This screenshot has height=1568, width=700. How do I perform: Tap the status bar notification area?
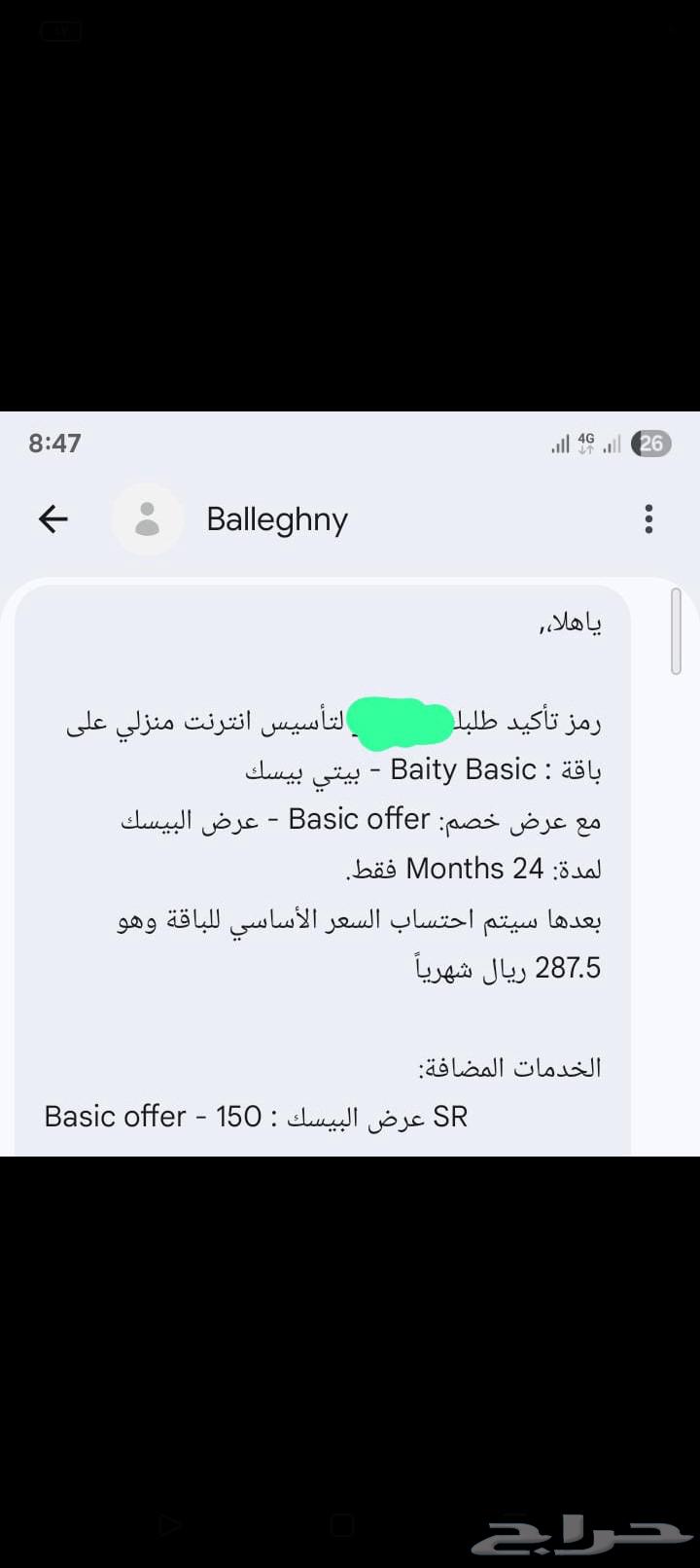pos(194,444)
